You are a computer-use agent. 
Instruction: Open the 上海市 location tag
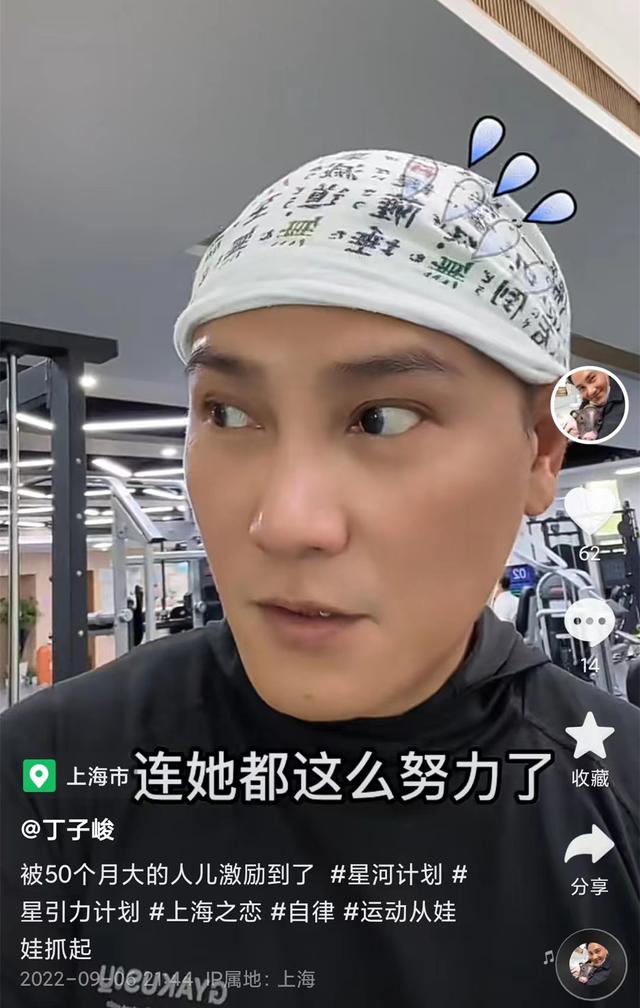(x=78, y=776)
